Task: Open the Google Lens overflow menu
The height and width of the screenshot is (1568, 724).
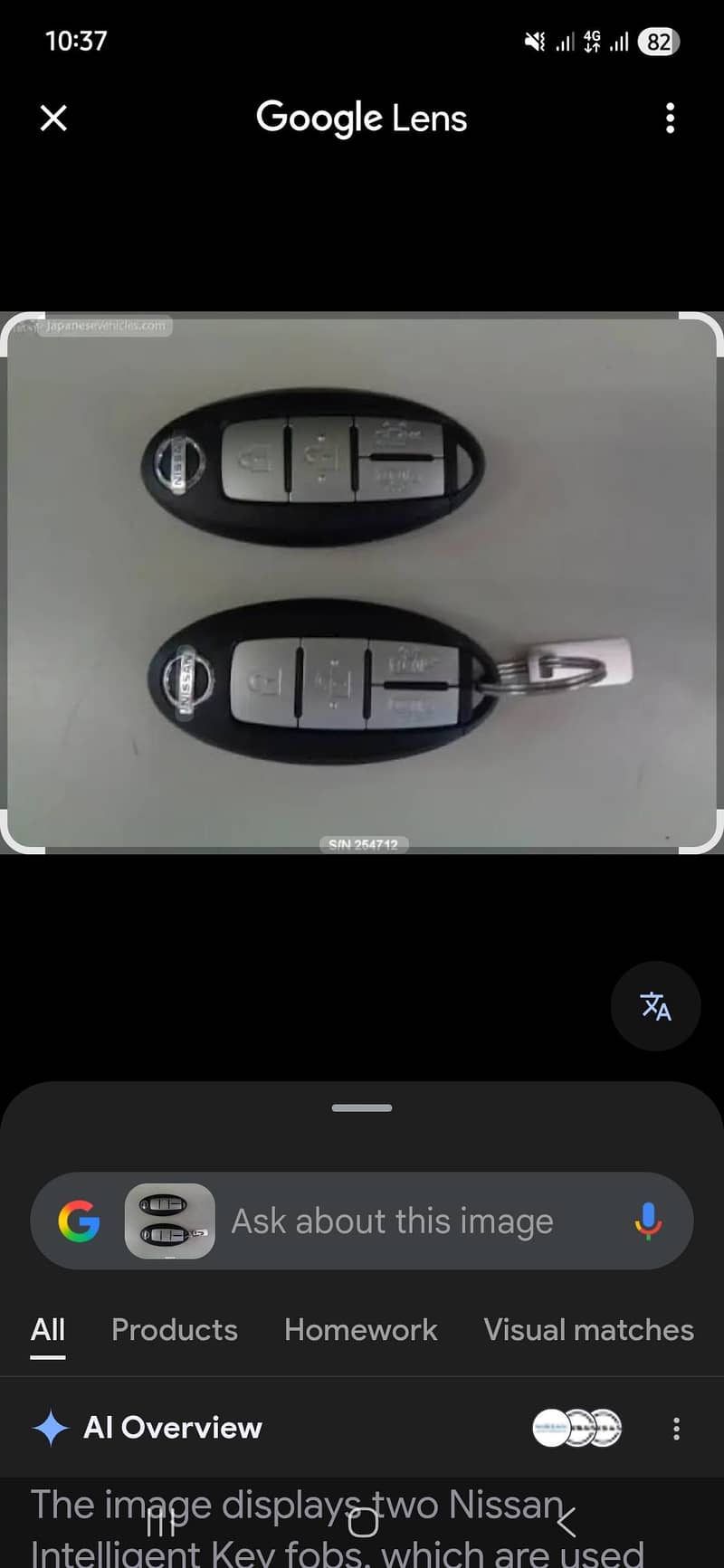Action: click(670, 118)
